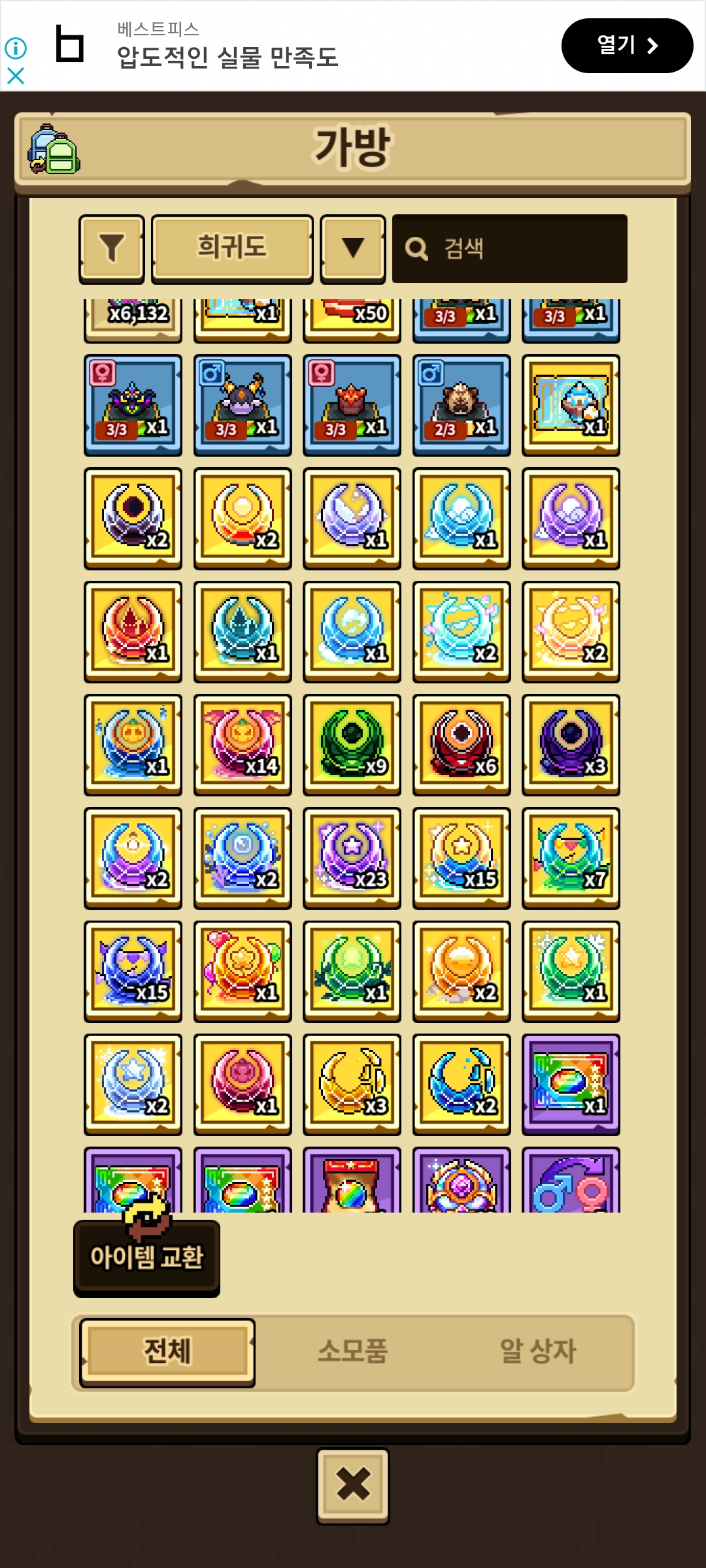Select the gold crescent item with x3

[352, 1085]
